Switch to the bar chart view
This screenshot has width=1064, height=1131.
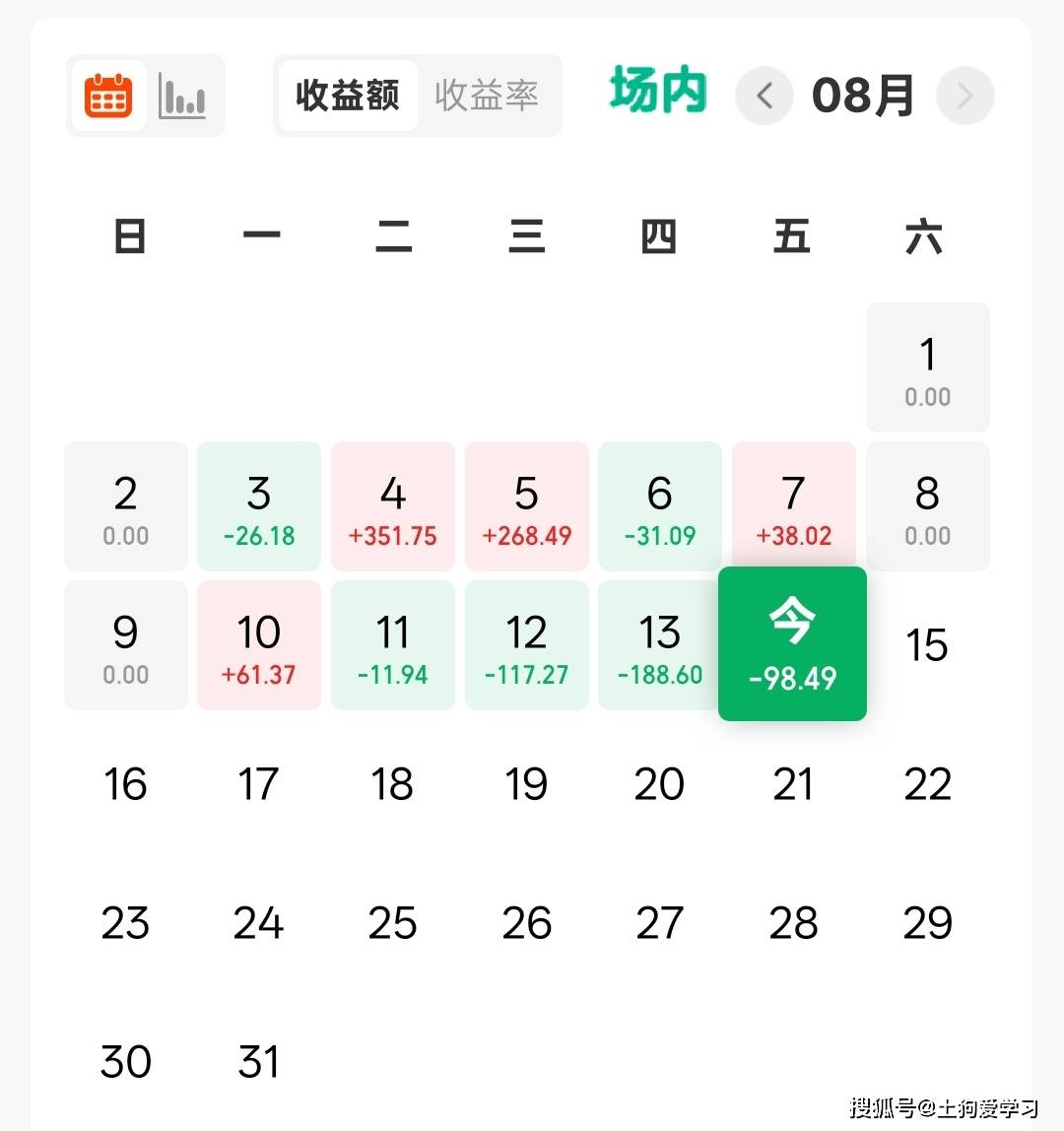(x=182, y=96)
